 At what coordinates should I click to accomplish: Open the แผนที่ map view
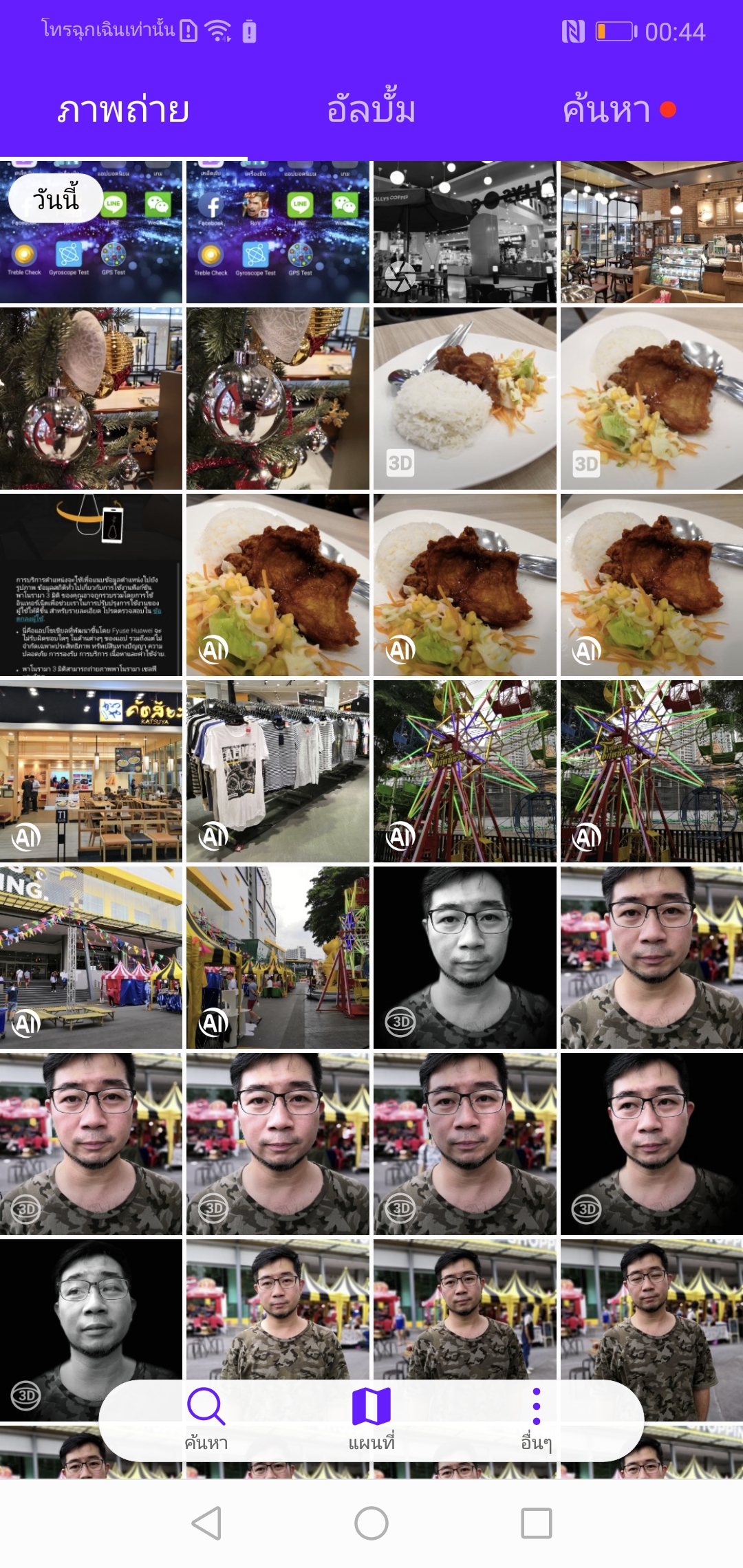coord(371,1418)
